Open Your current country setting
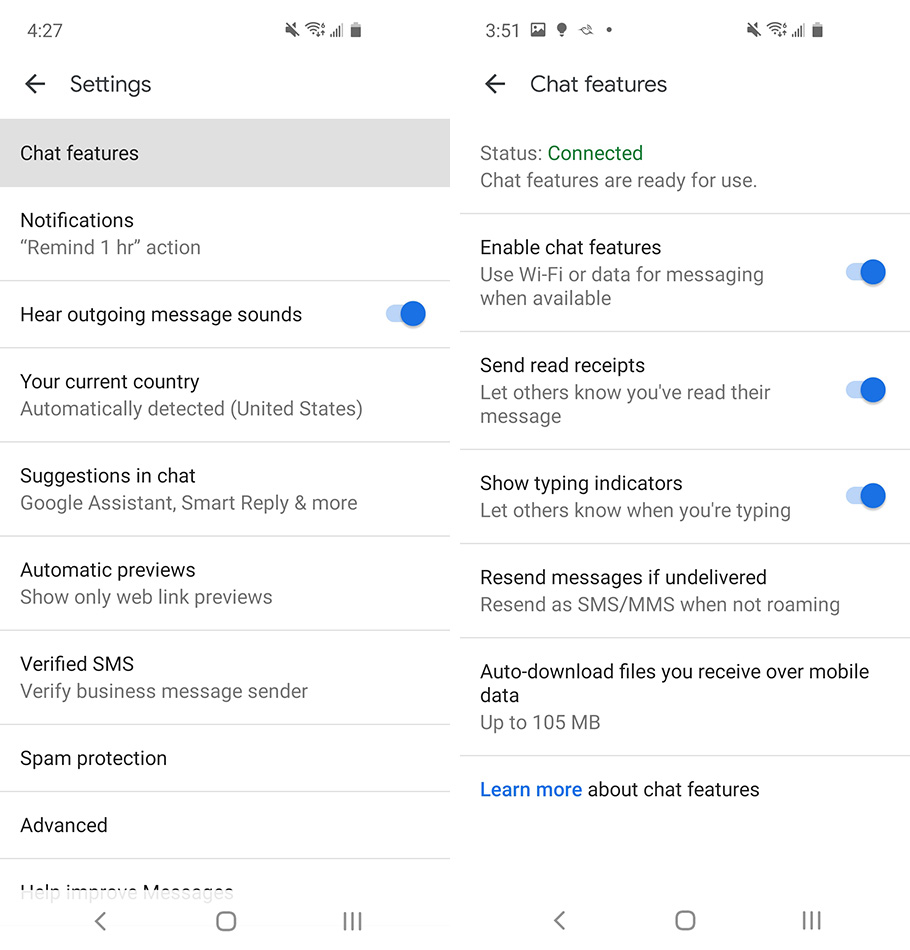The width and height of the screenshot is (910, 950). [225, 395]
